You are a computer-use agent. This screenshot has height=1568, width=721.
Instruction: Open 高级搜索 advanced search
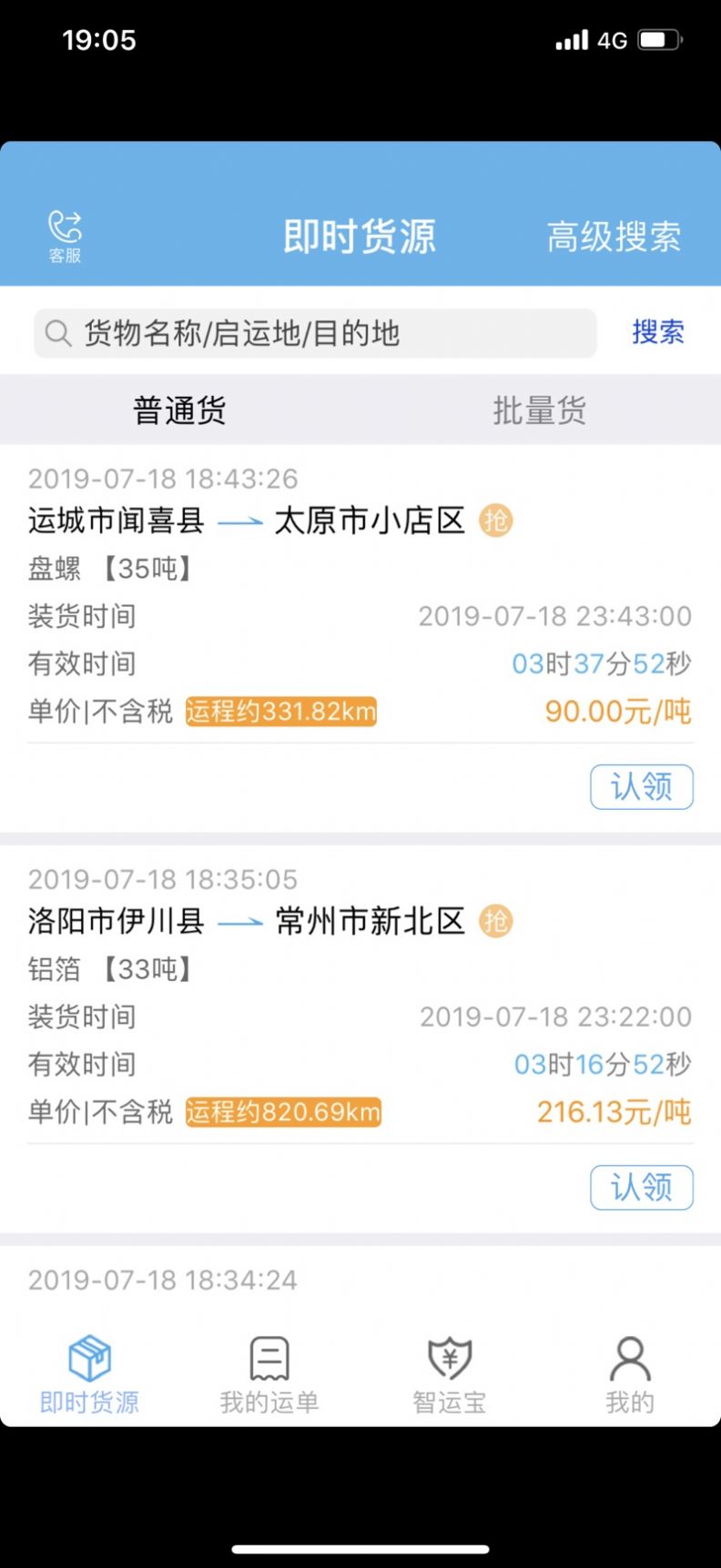[x=614, y=236]
